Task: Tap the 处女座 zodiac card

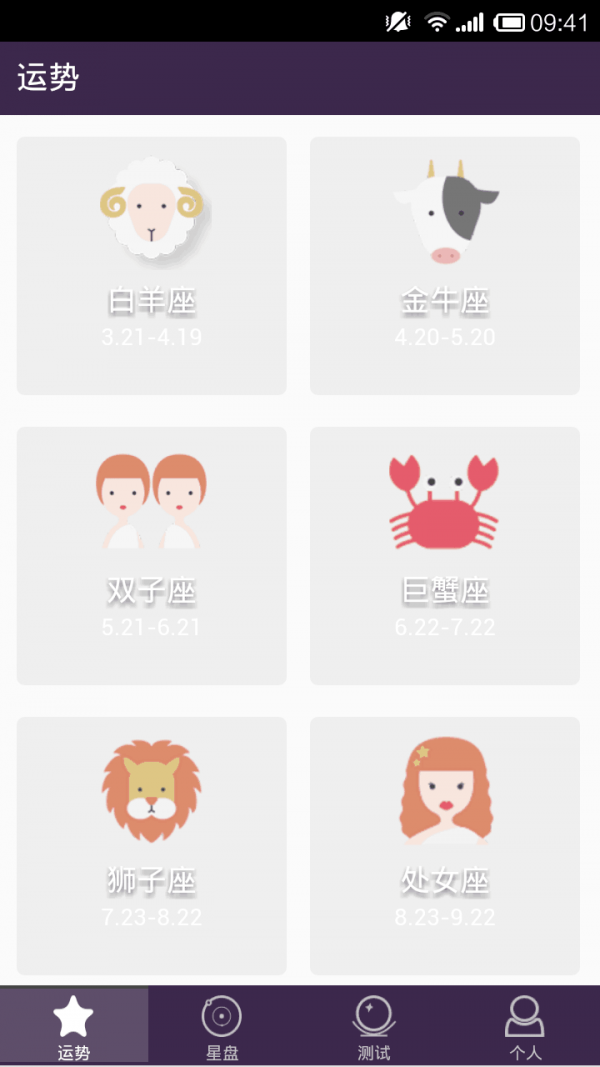Action: (445, 845)
